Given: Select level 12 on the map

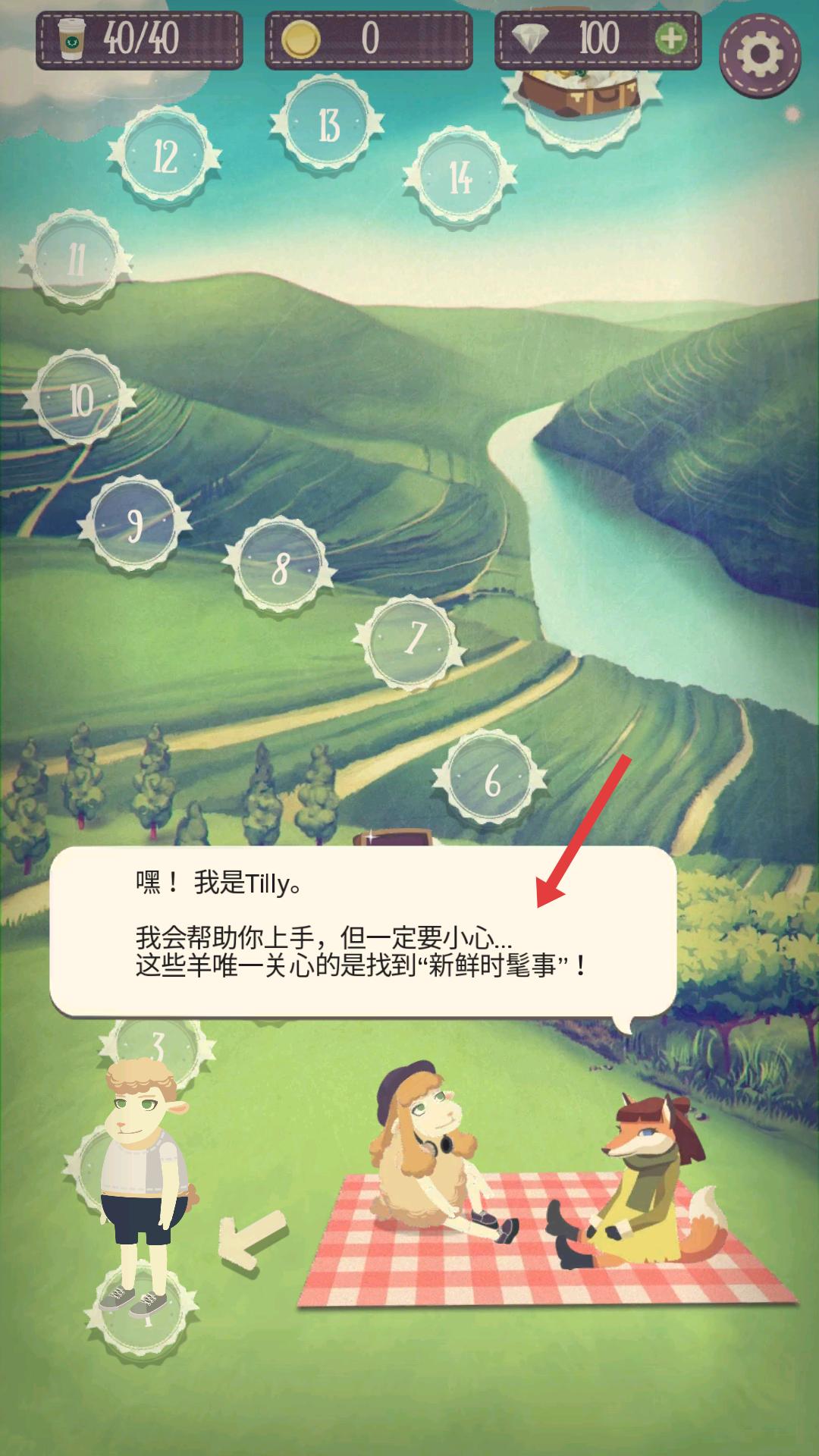Looking at the screenshot, I should tap(165, 157).
